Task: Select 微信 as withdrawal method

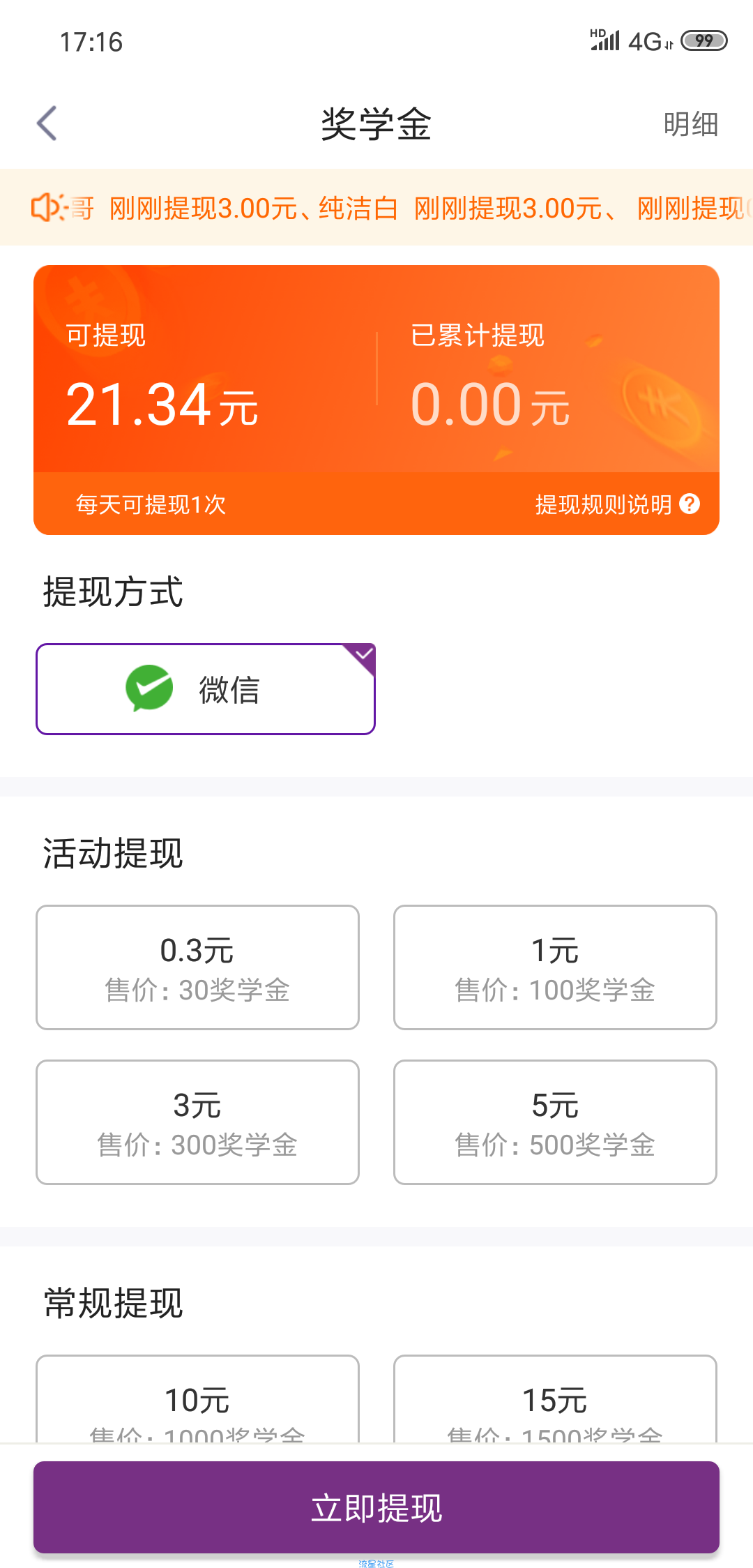Action: pyautogui.click(x=206, y=689)
